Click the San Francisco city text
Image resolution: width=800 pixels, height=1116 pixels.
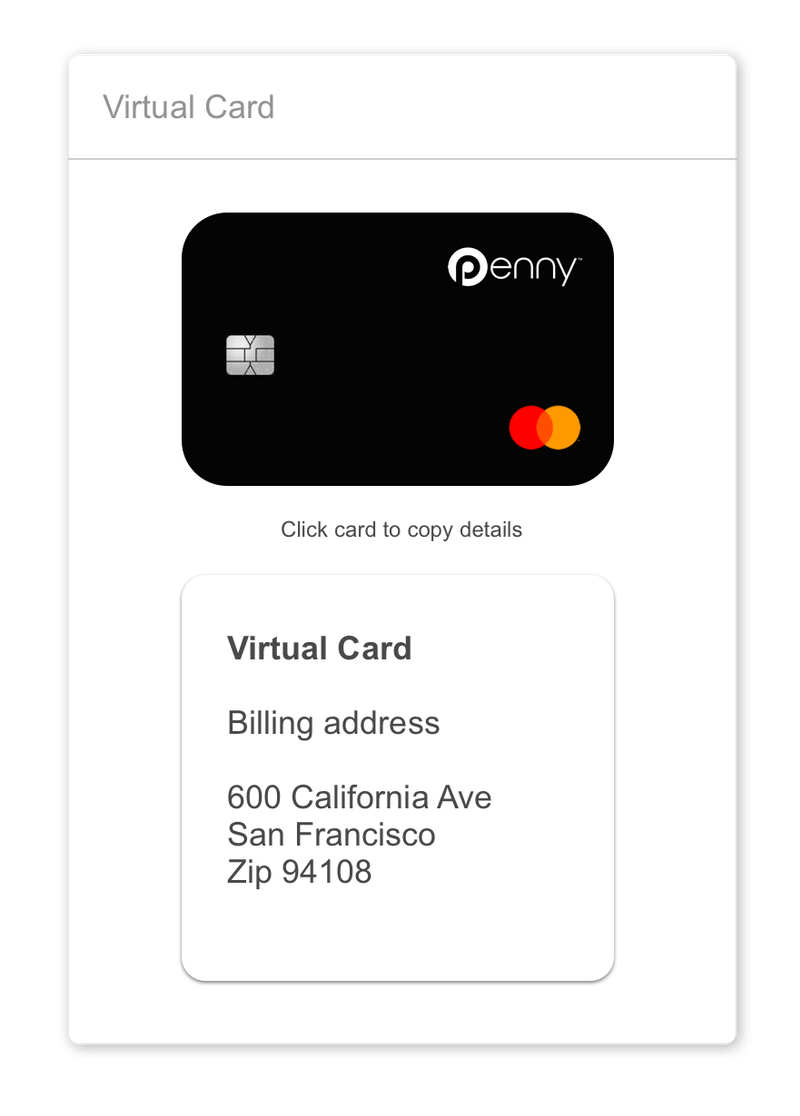[333, 834]
